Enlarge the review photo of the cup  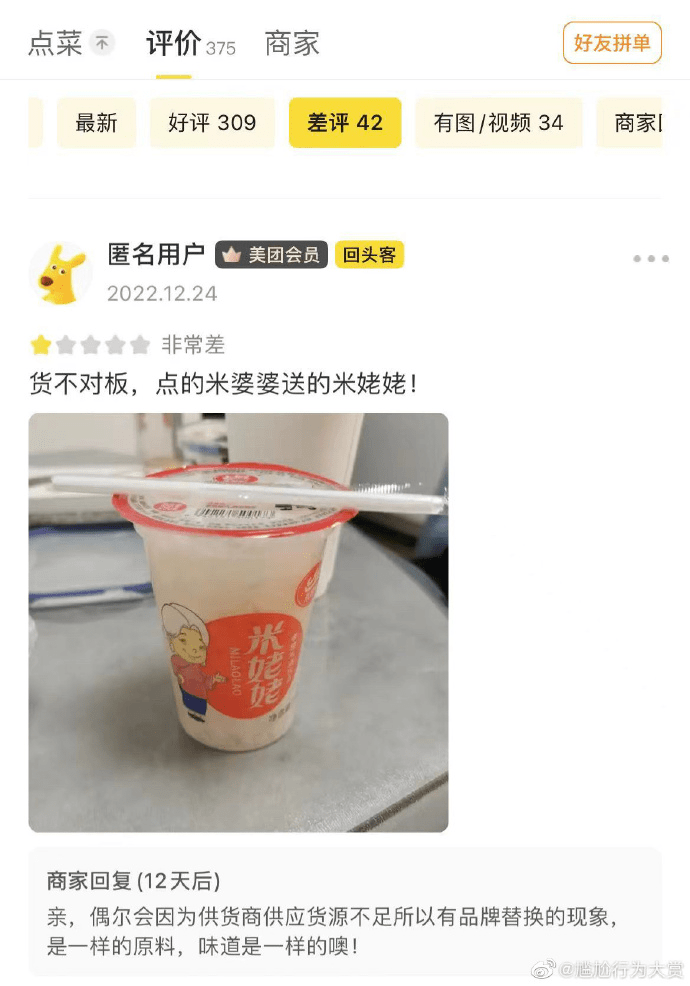[x=238, y=622]
